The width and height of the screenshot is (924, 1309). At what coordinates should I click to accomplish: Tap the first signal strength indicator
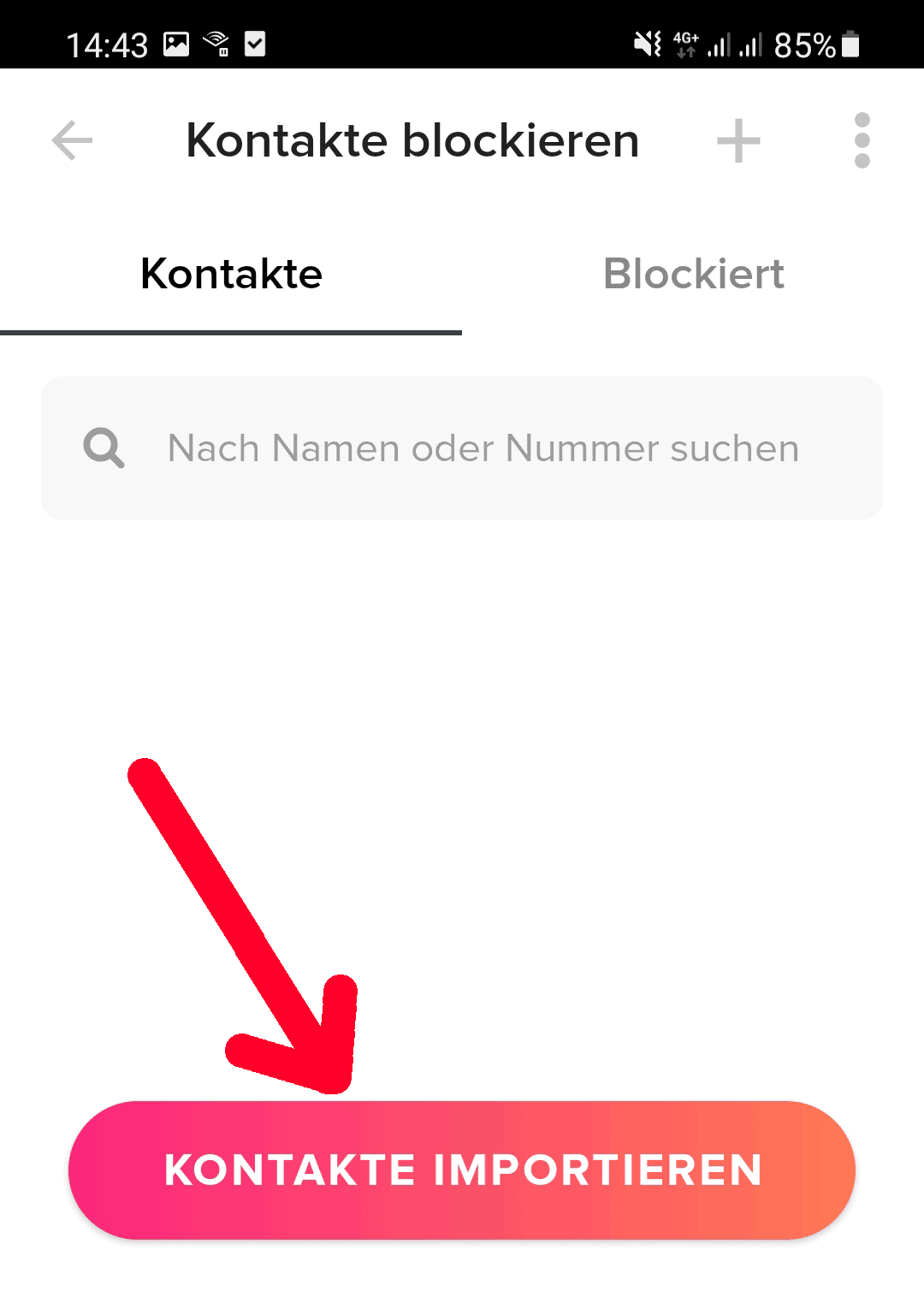coord(720,43)
